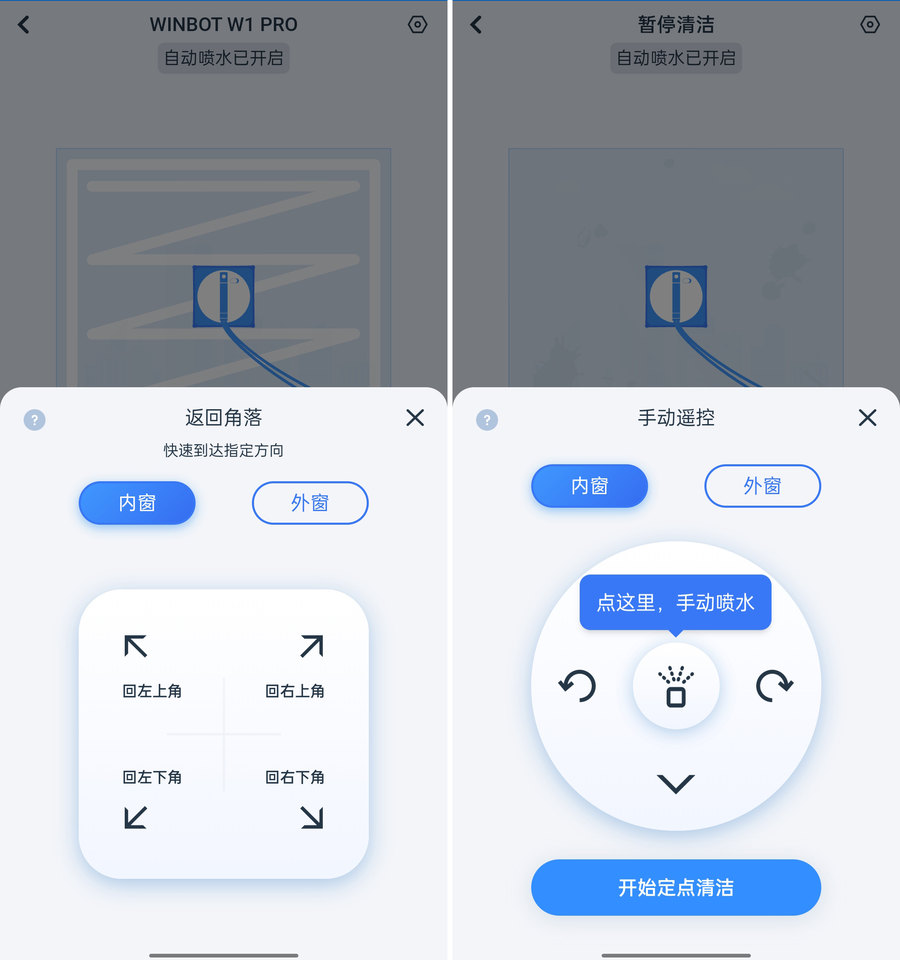Open settings on the WINBOT W1 PRO screen

pos(418,25)
